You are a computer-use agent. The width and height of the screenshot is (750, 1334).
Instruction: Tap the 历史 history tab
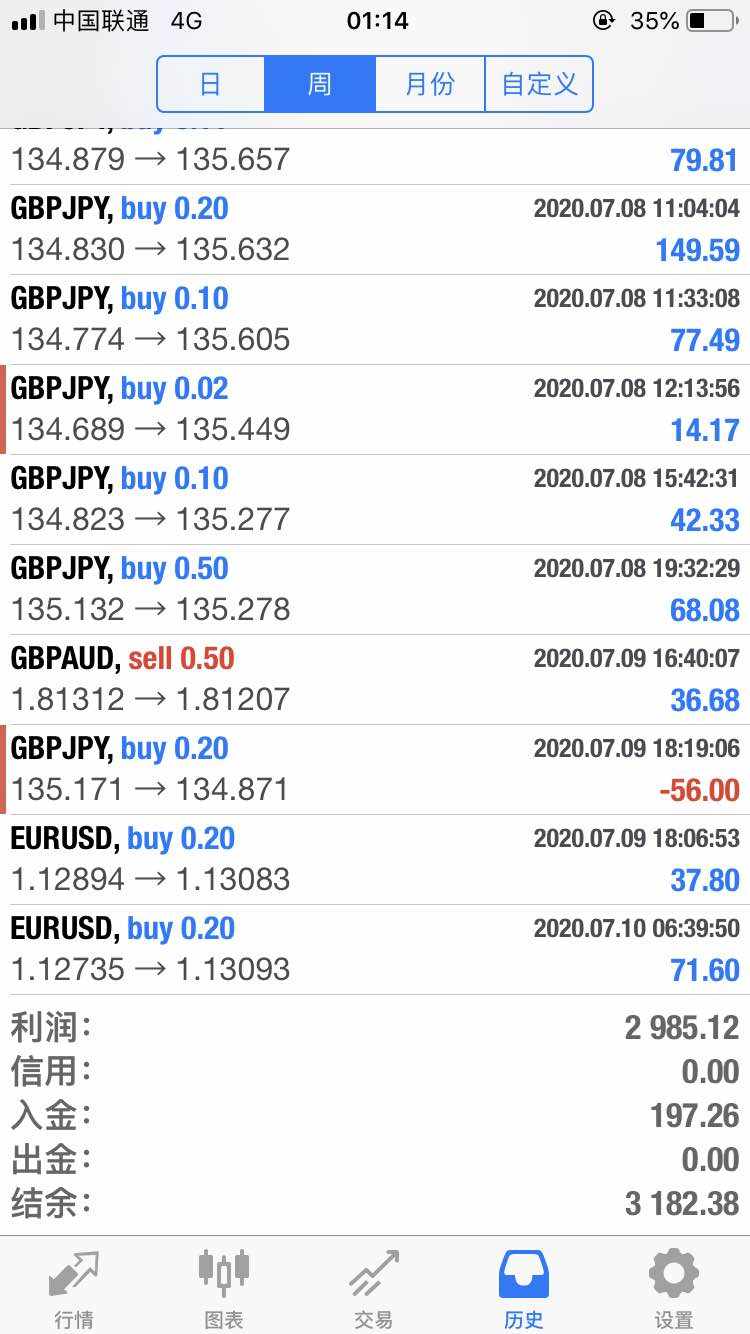(x=524, y=1288)
